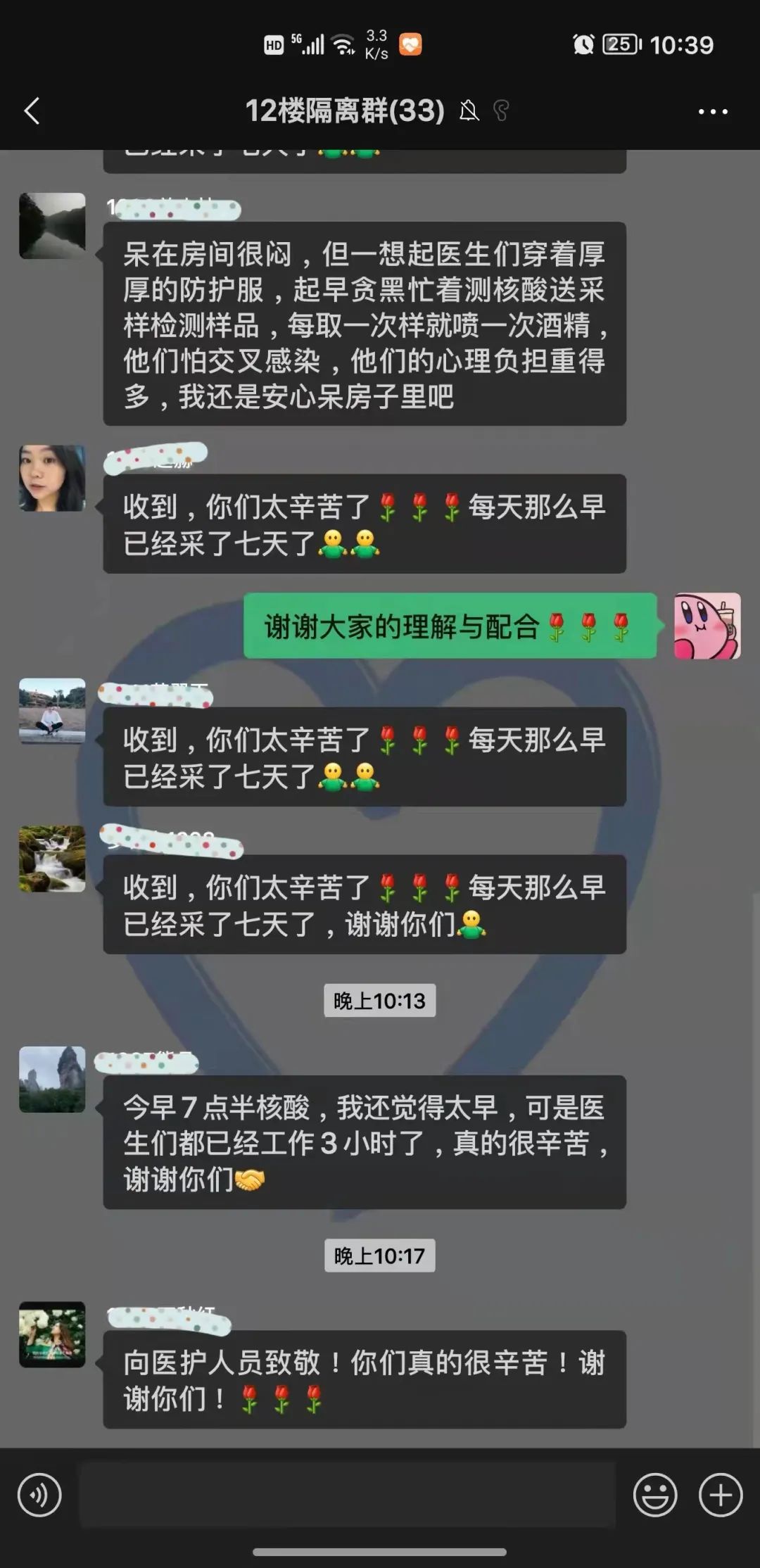Open the rock peak avatar's profile
Viewport: 760px width, 1568px height.
coord(52,1079)
